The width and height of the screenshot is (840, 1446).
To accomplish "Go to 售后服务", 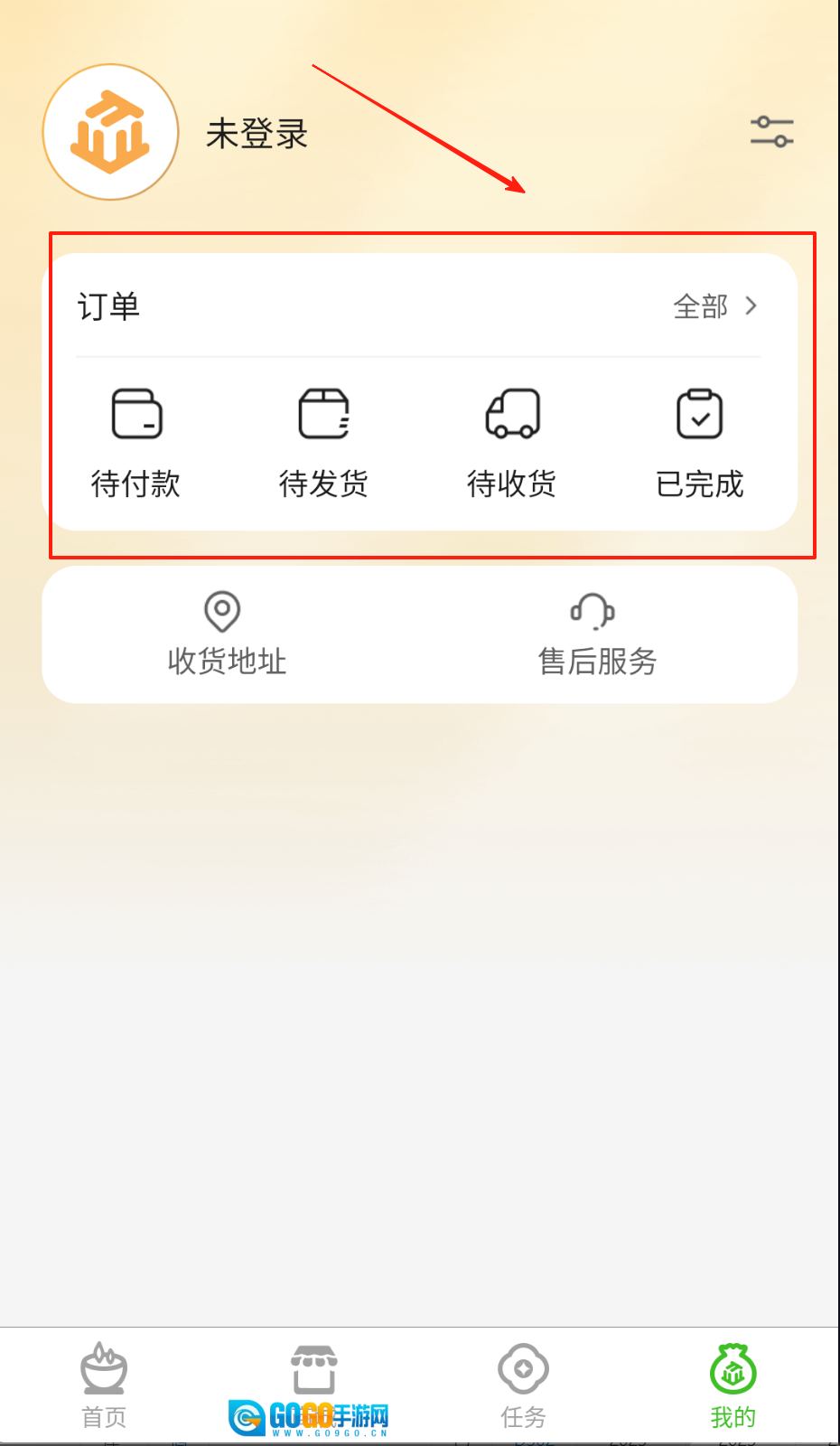I will [596, 634].
